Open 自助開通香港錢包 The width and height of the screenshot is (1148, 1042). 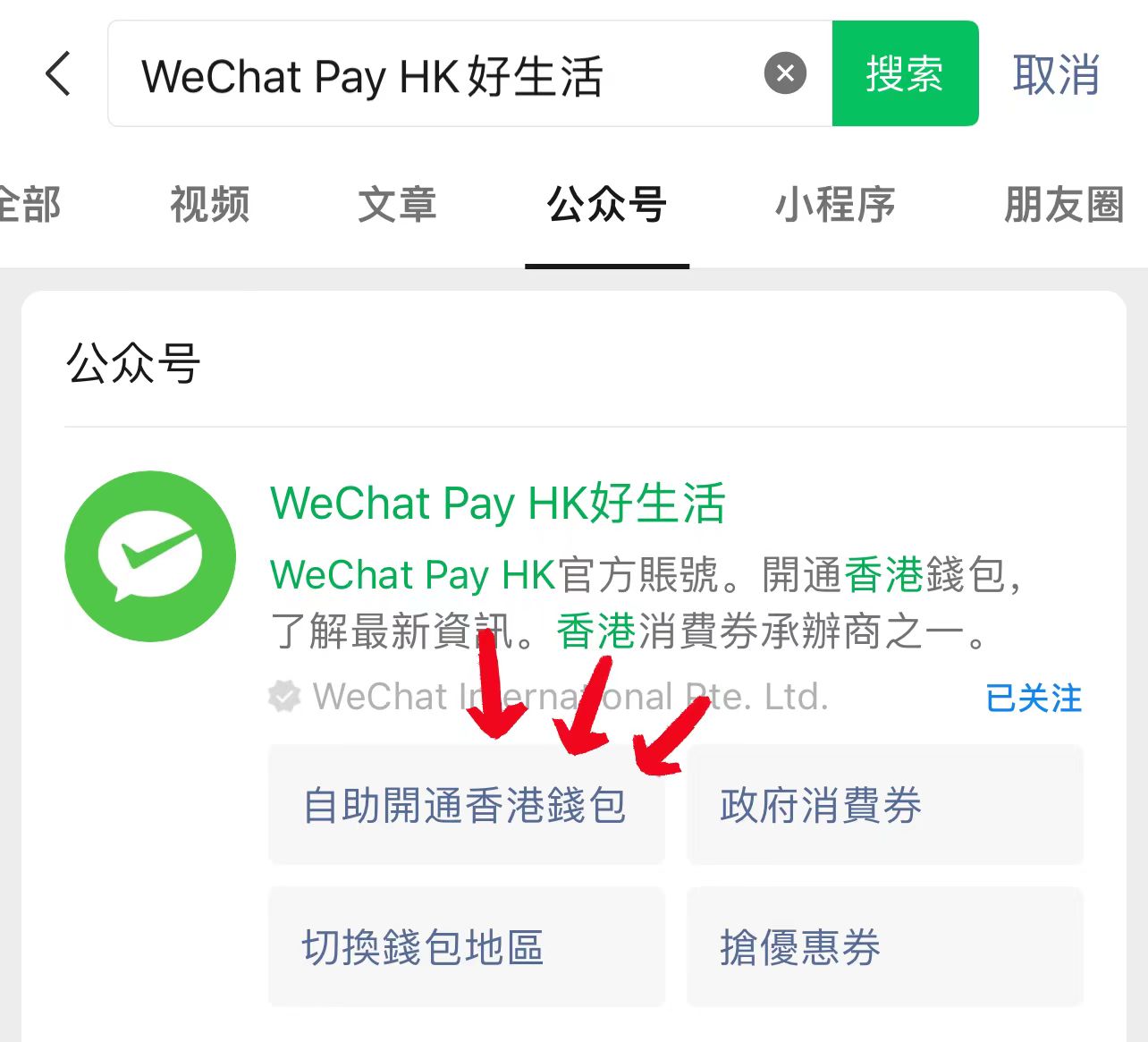[466, 805]
